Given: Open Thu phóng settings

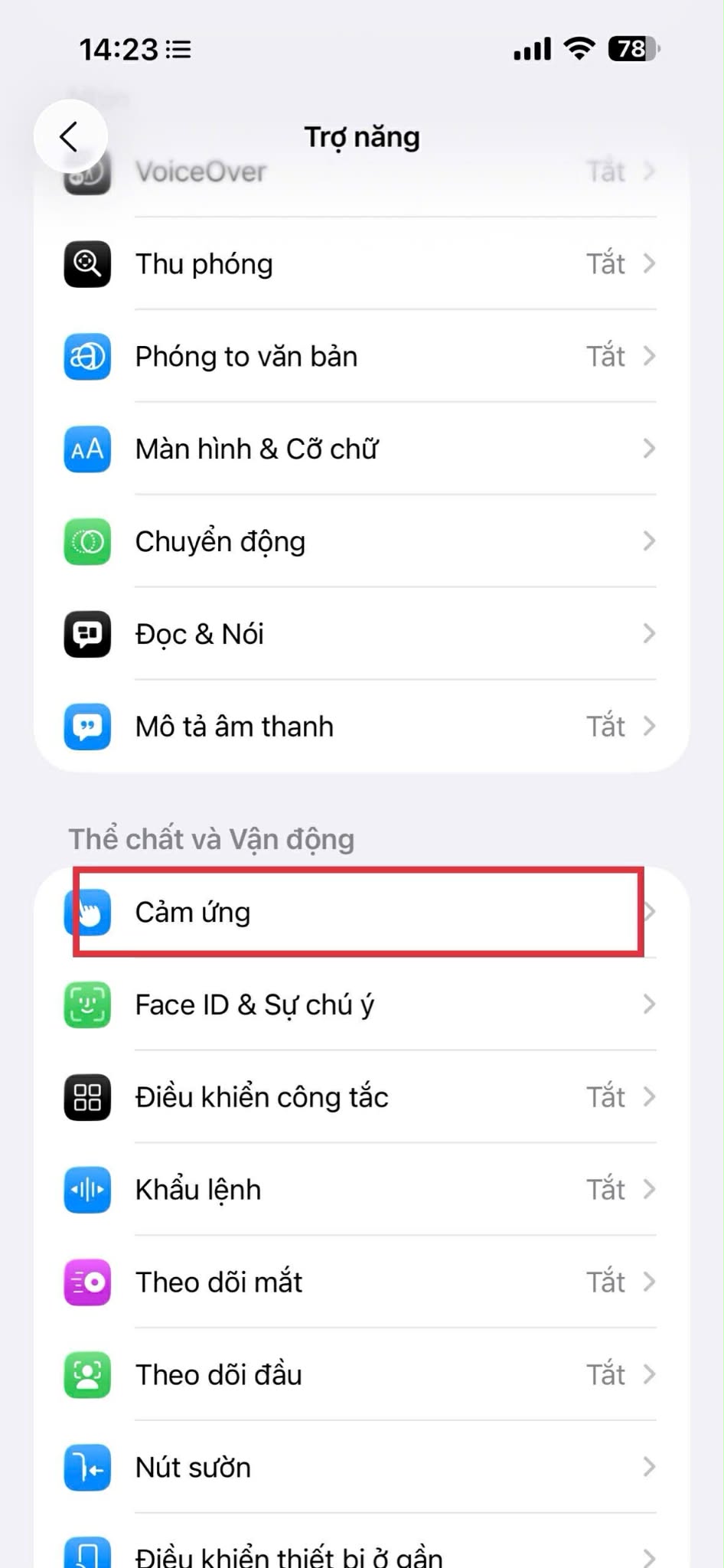Looking at the screenshot, I should tap(360, 264).
